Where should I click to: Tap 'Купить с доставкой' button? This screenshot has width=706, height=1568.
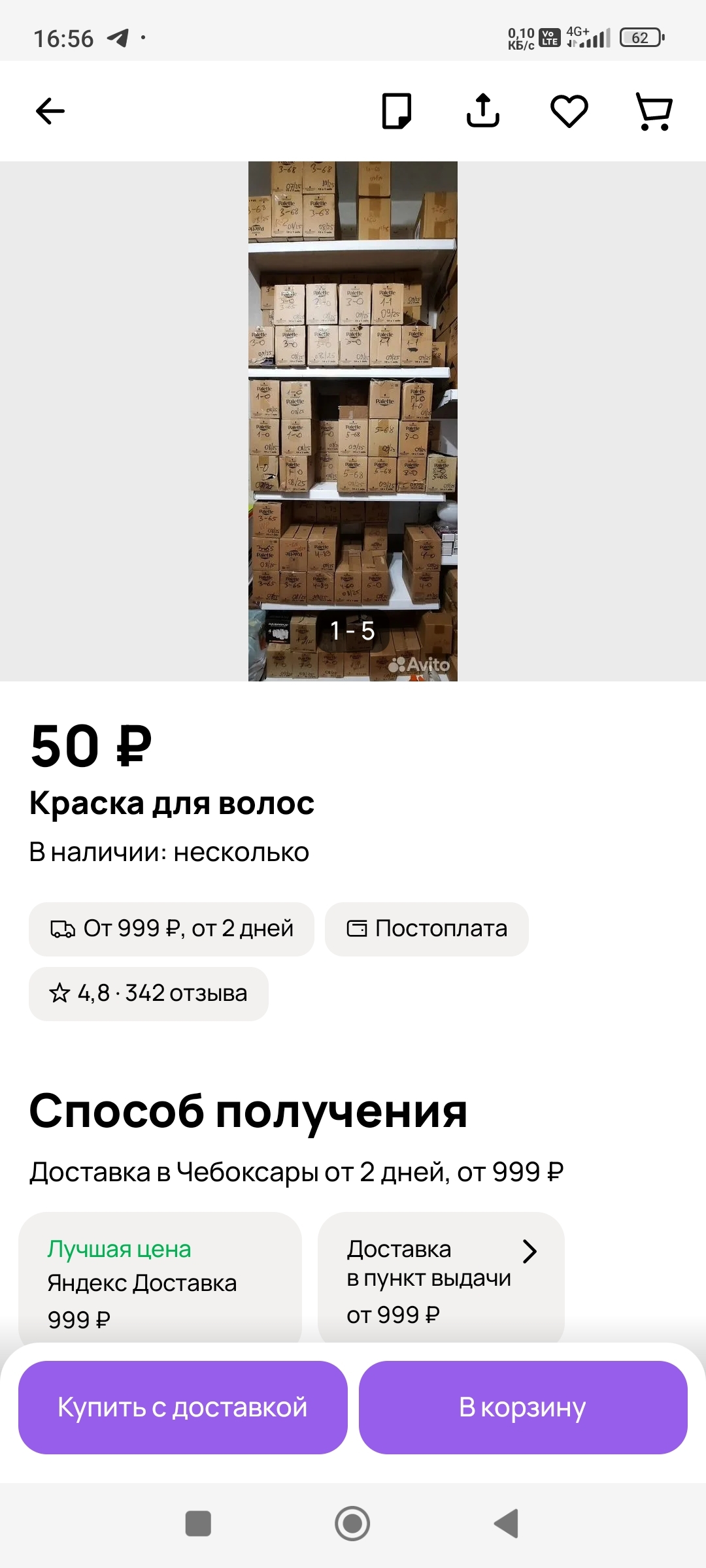[182, 1407]
